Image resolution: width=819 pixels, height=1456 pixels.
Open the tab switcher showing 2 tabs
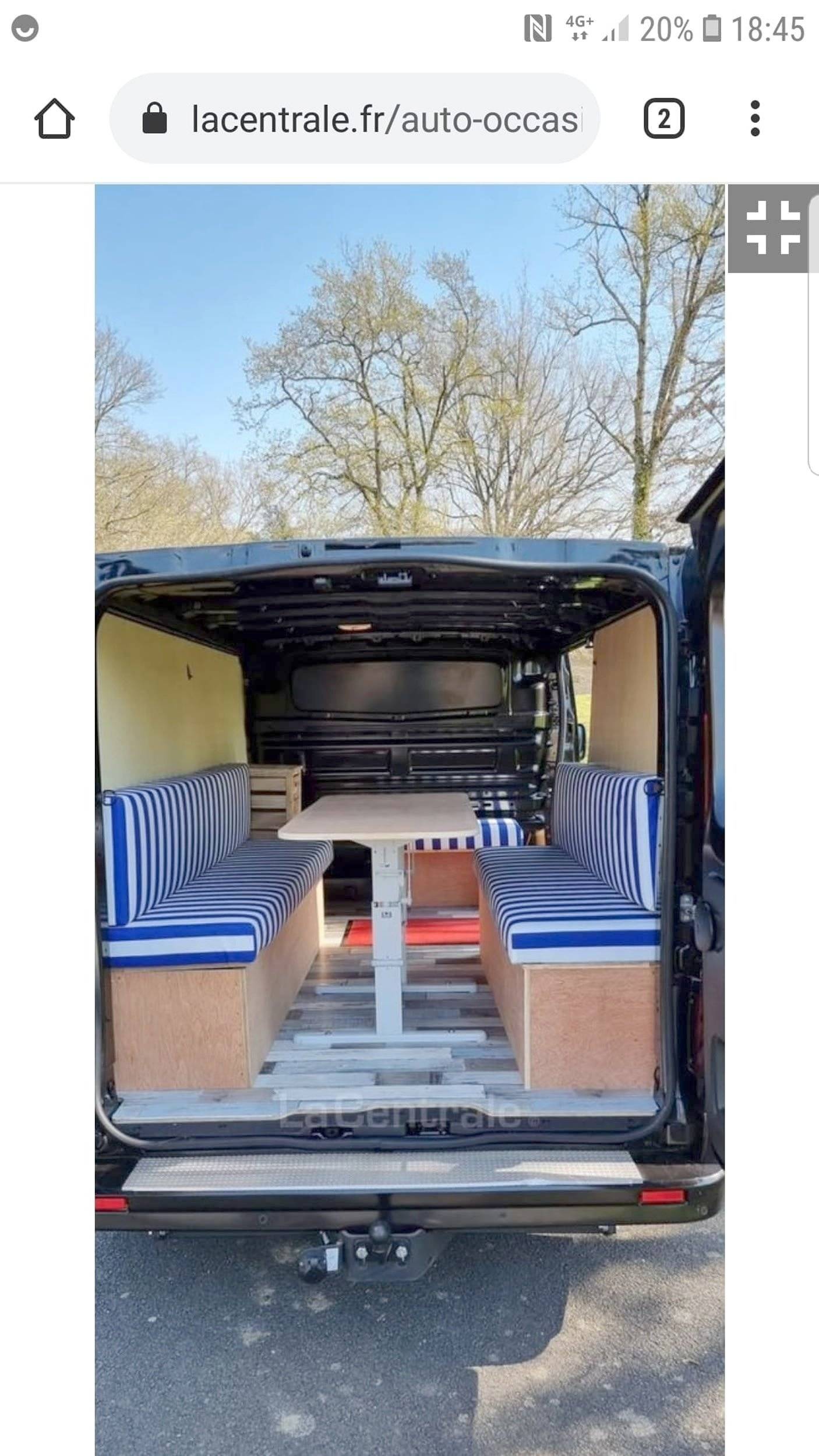coord(663,119)
